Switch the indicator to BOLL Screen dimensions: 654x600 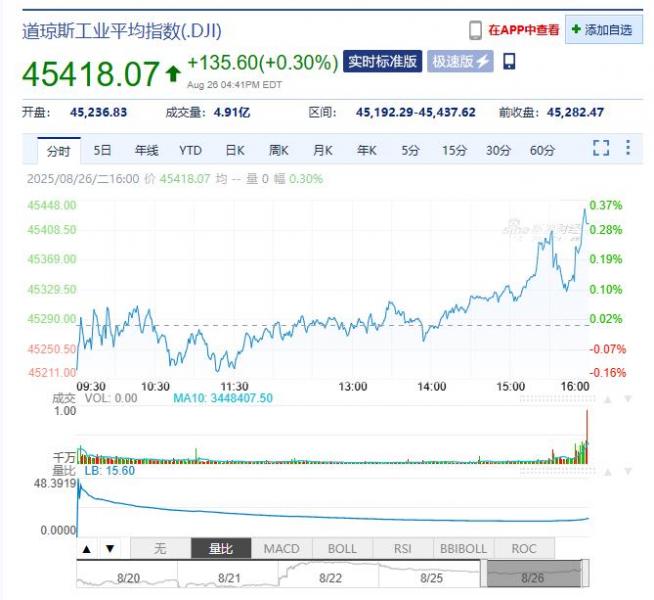(x=342, y=548)
